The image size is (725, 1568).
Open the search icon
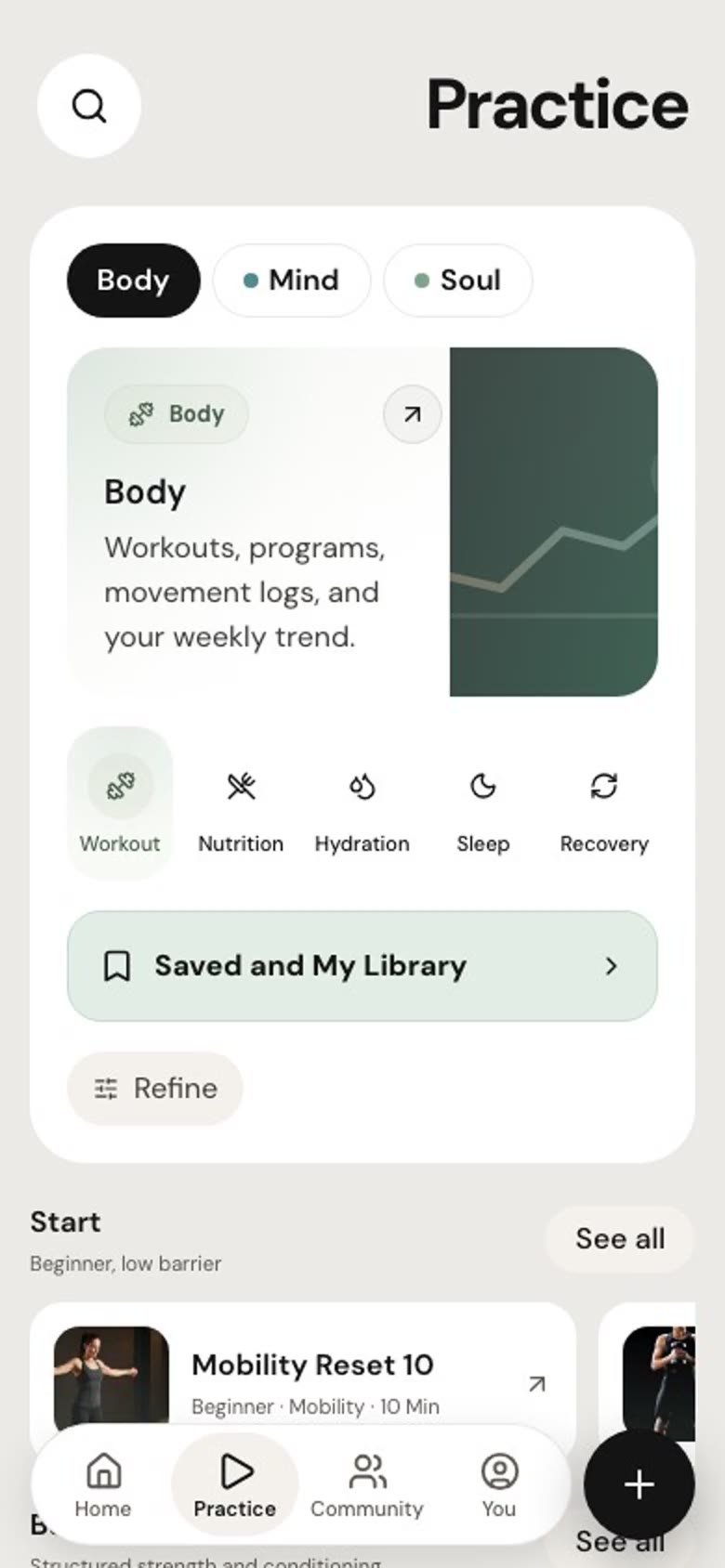coord(89,106)
